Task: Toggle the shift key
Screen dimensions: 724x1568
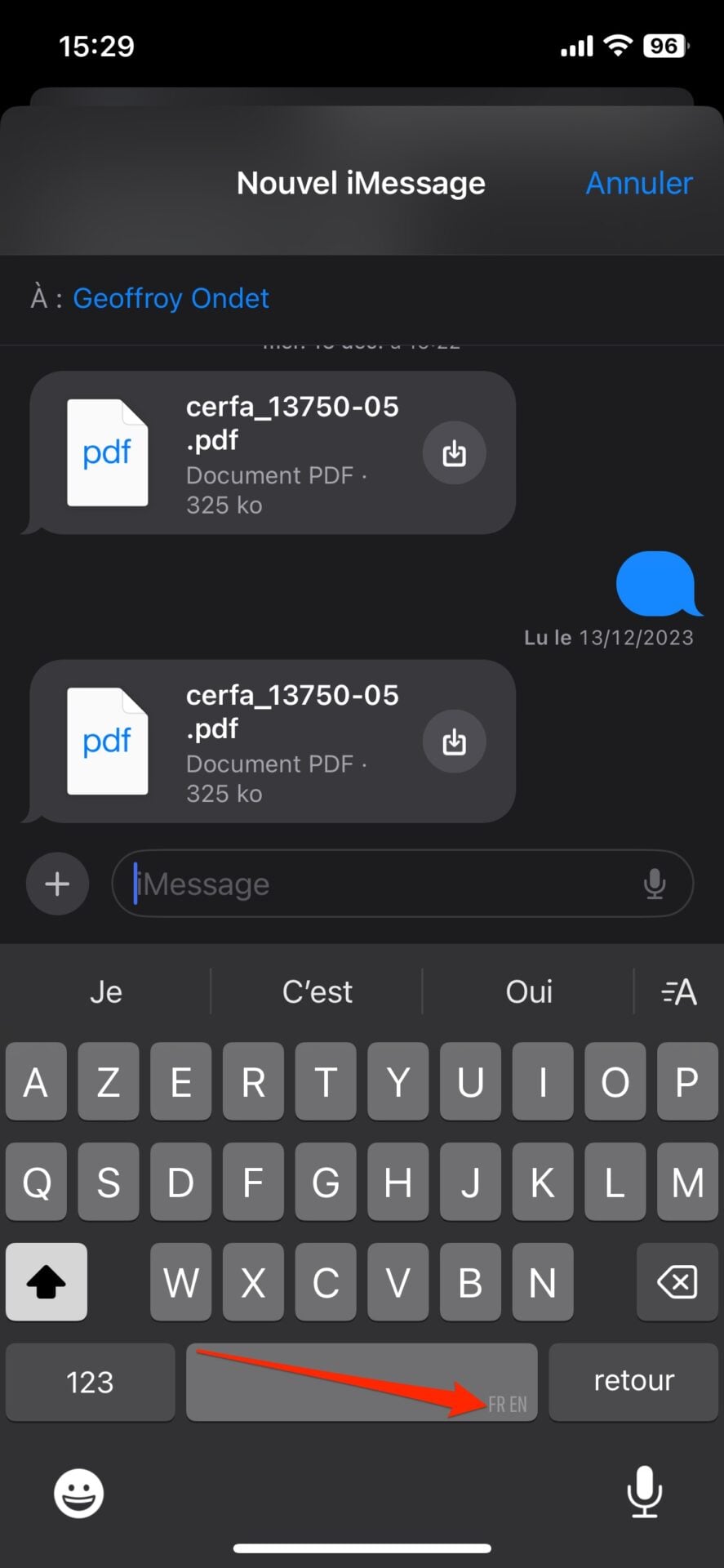Action: click(47, 1282)
